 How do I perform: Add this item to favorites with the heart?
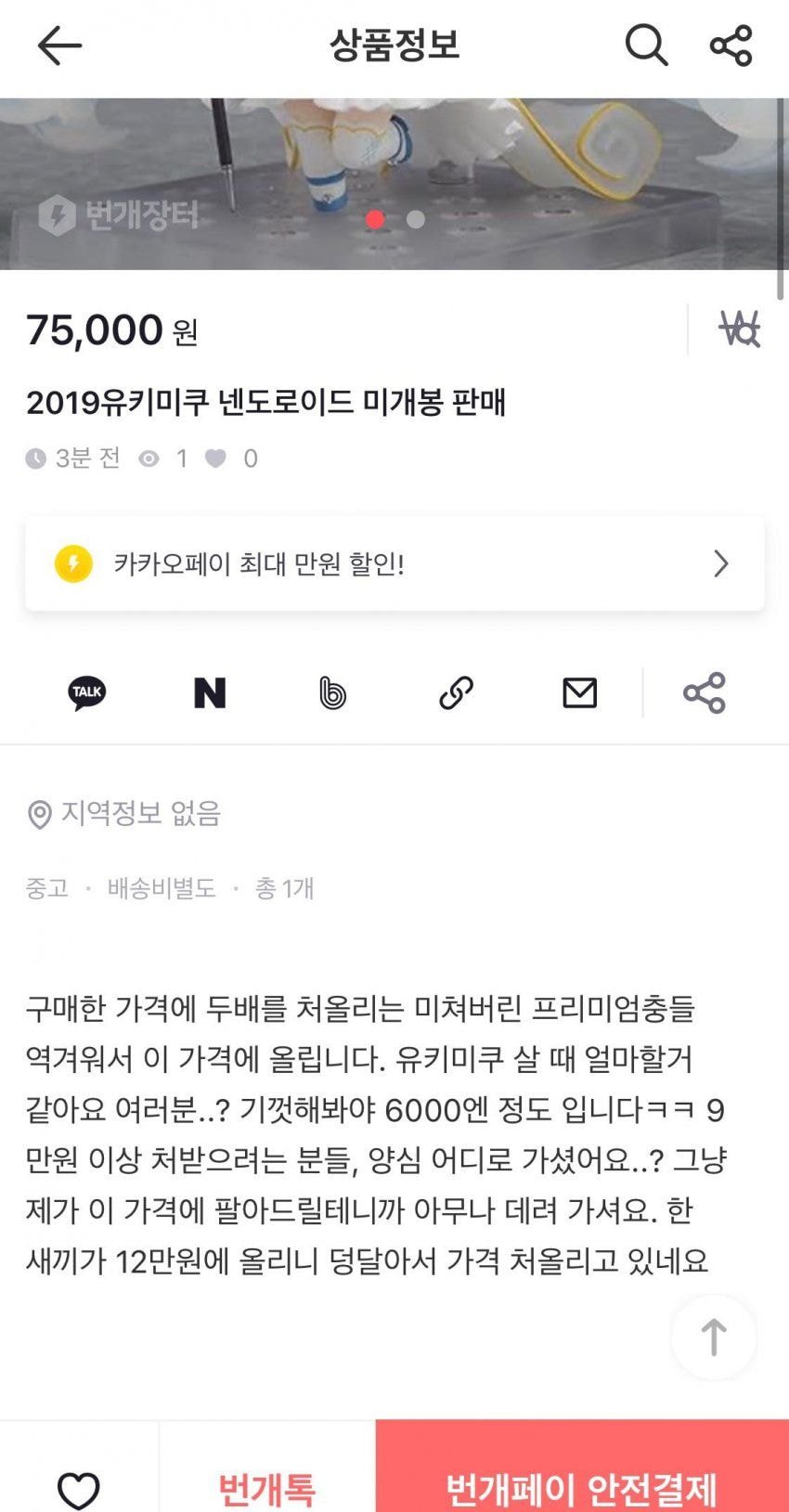(x=79, y=1488)
